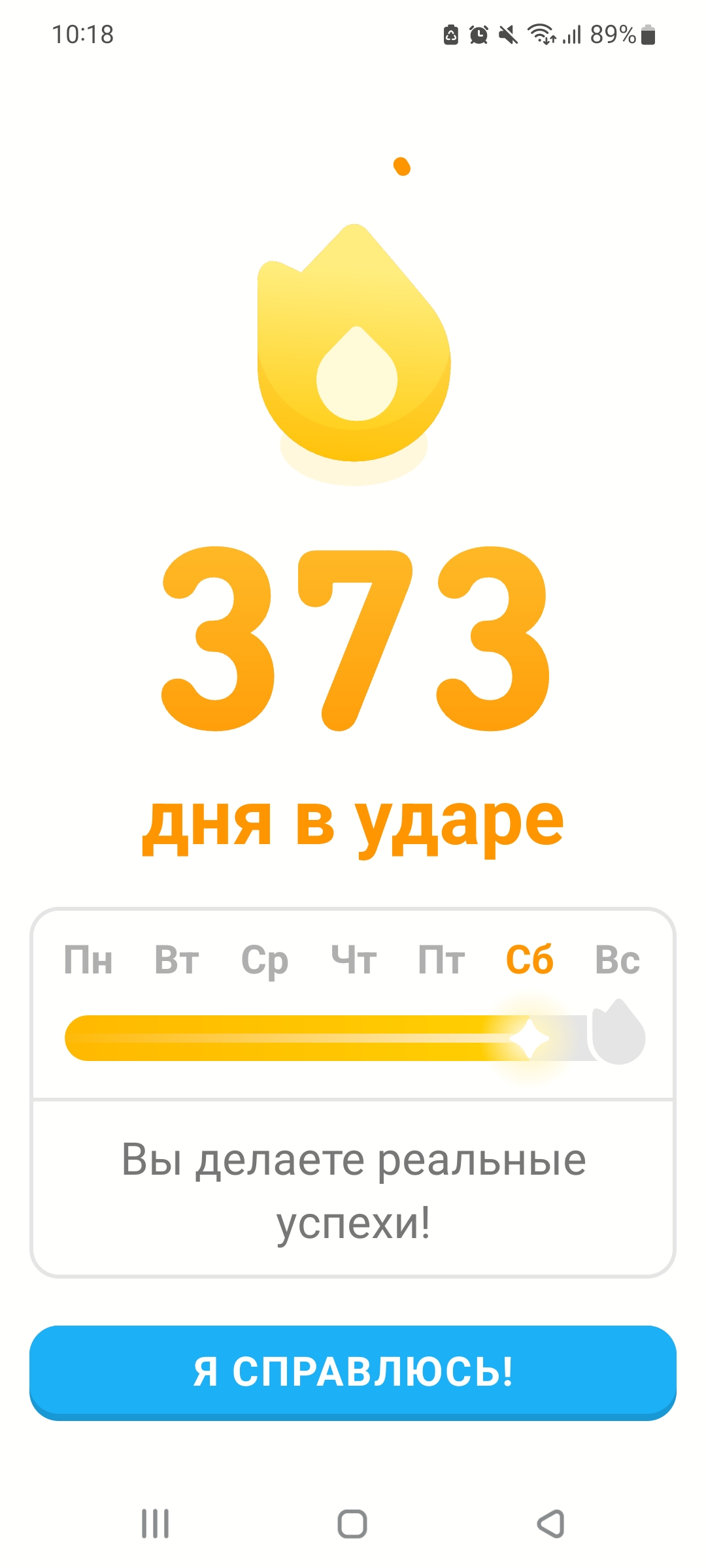Tap the Я СПРАВЛЮСЬ! button

[353, 1371]
